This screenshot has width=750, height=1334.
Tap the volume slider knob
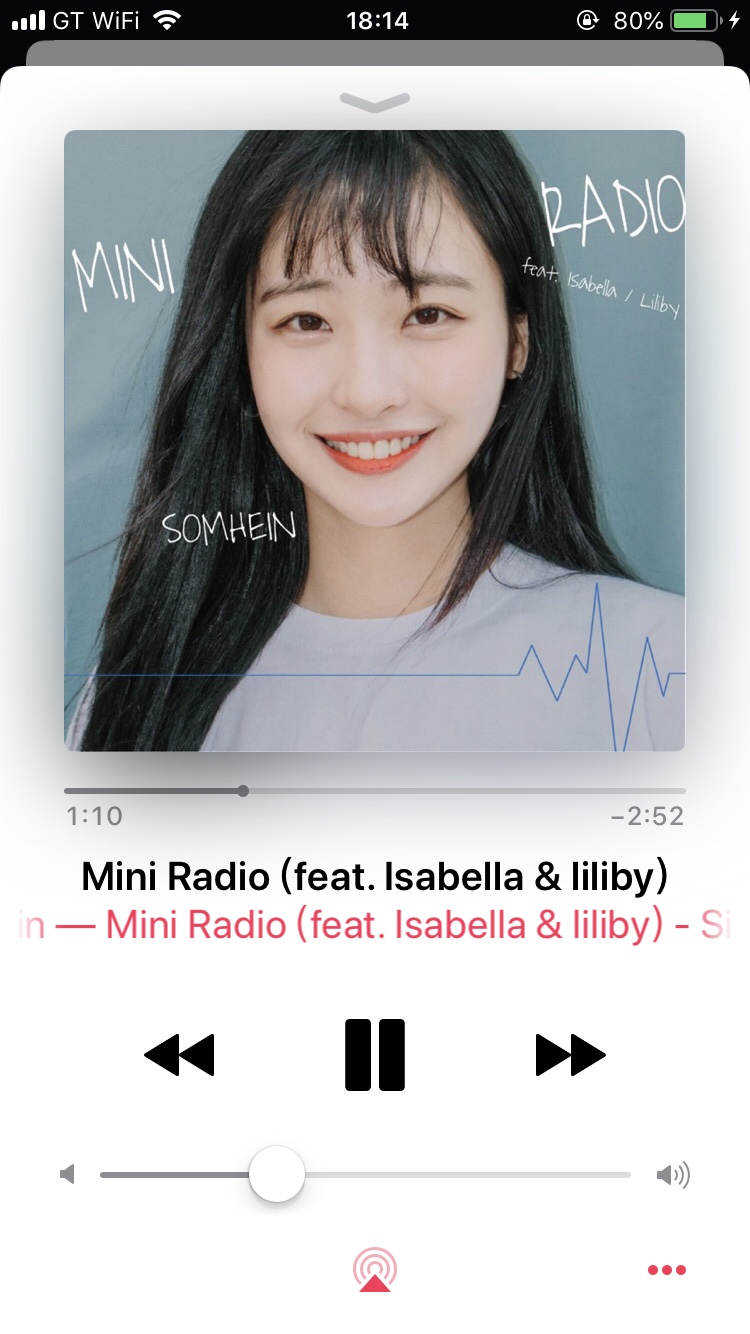coord(276,1174)
